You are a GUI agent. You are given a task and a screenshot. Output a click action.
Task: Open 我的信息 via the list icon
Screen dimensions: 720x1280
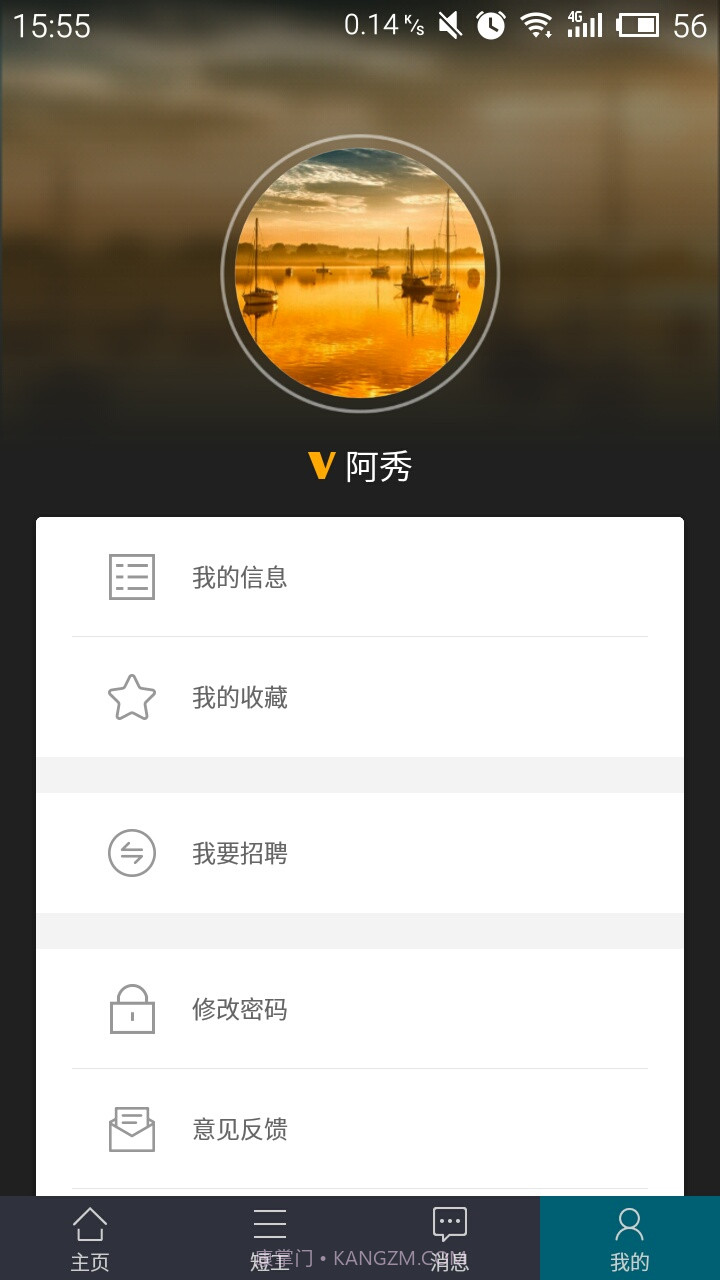[x=131, y=577]
